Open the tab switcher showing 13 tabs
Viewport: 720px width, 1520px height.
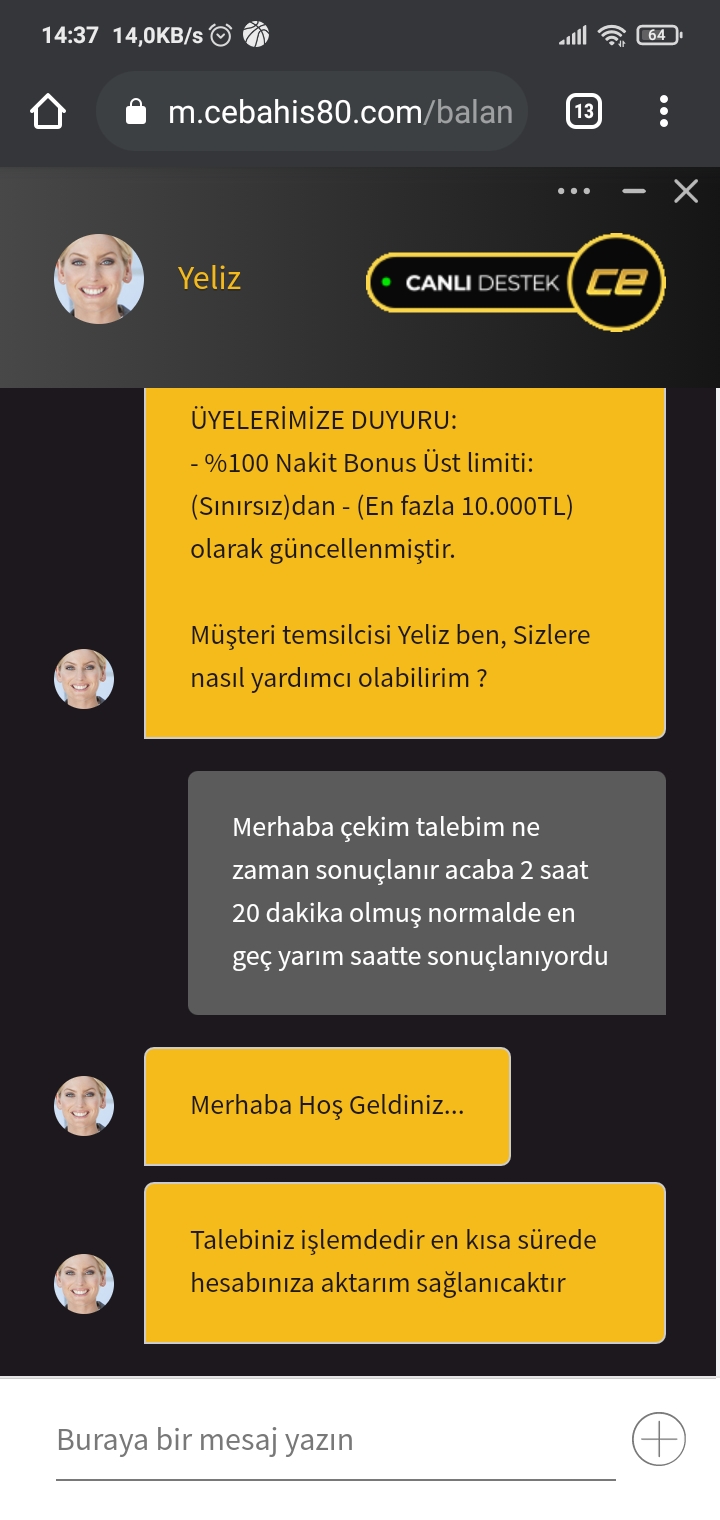point(584,112)
